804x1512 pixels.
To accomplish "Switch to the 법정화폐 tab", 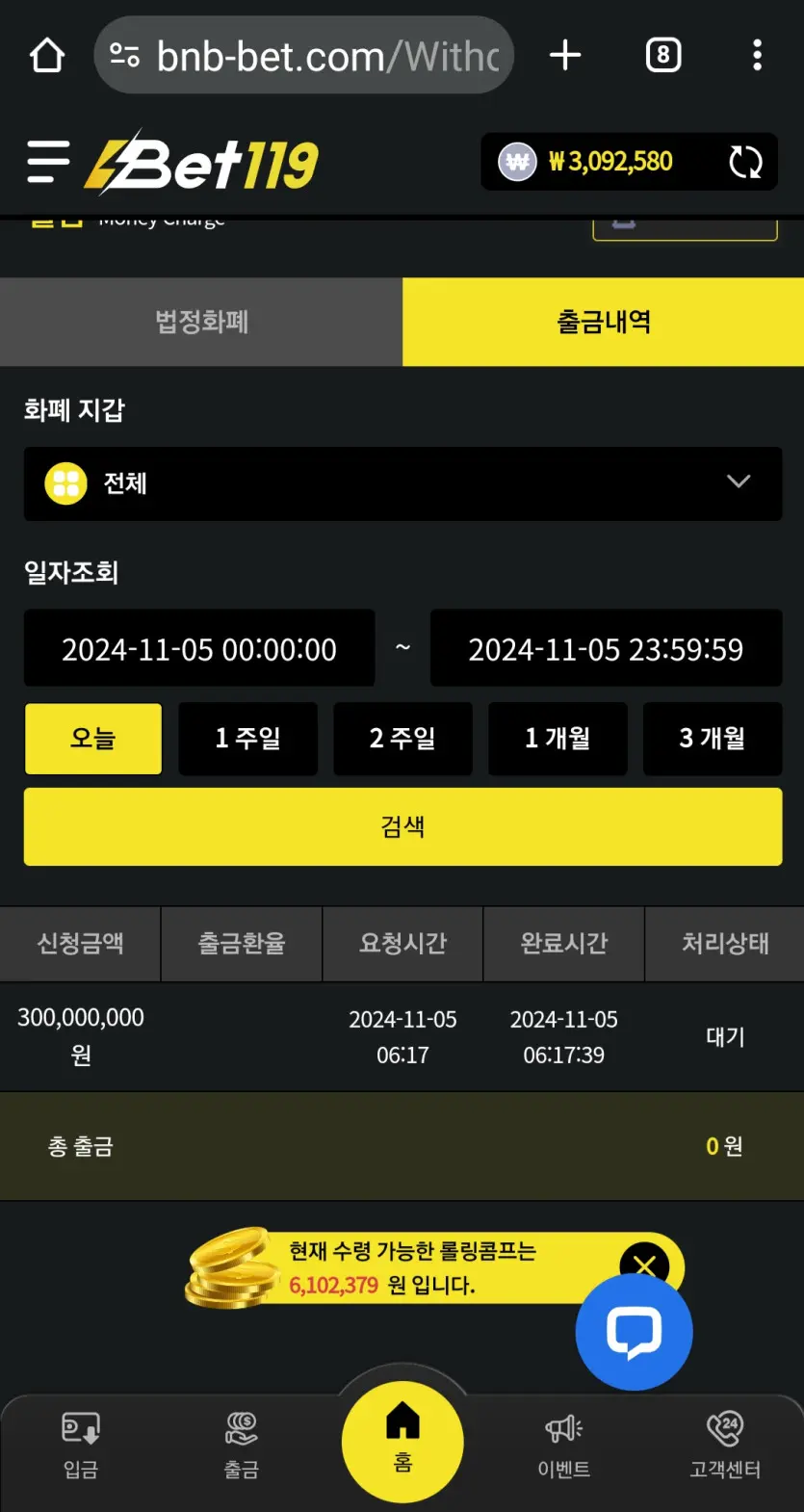I will pyautogui.click(x=201, y=322).
